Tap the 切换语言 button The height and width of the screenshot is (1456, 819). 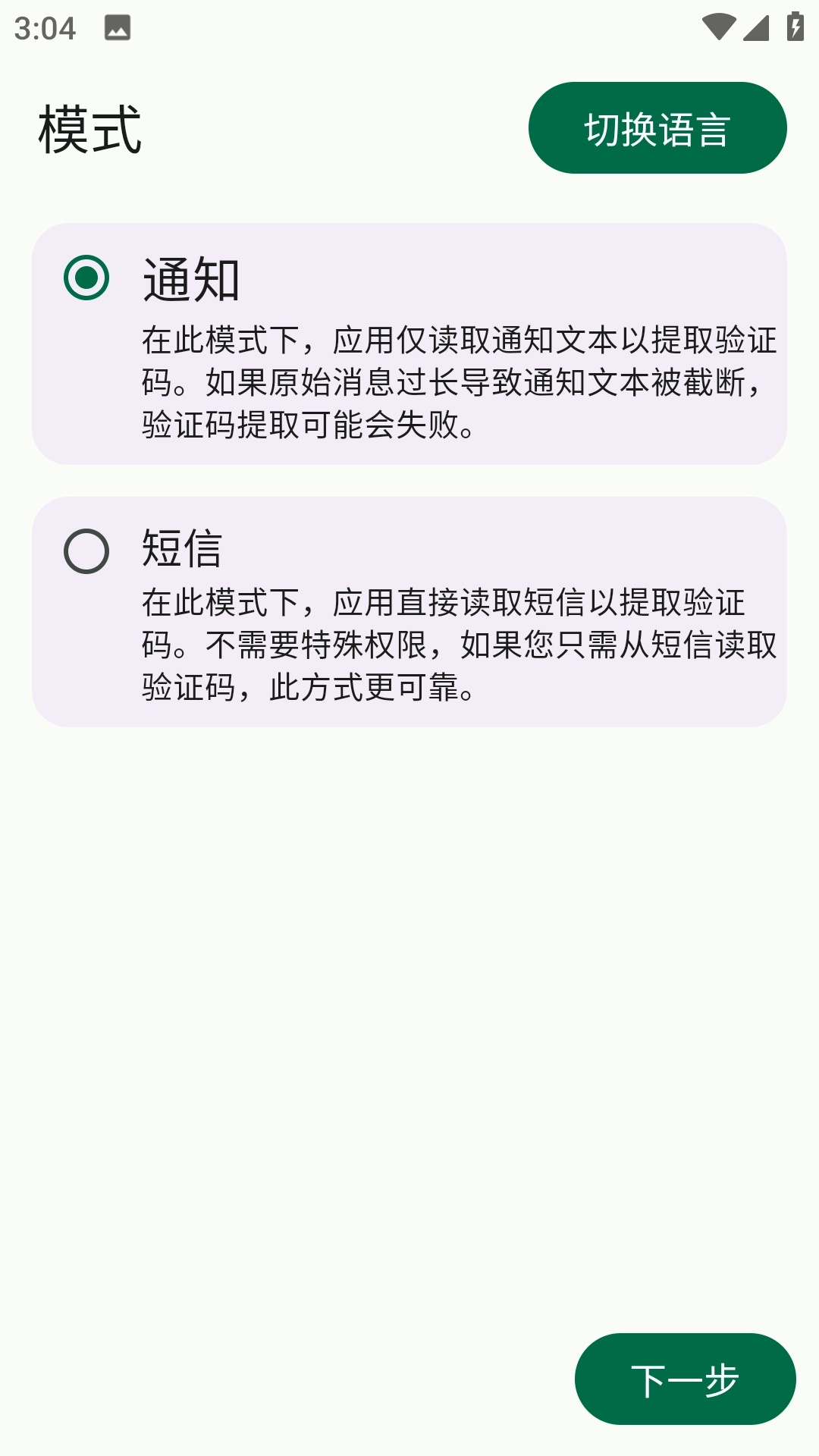point(657,128)
